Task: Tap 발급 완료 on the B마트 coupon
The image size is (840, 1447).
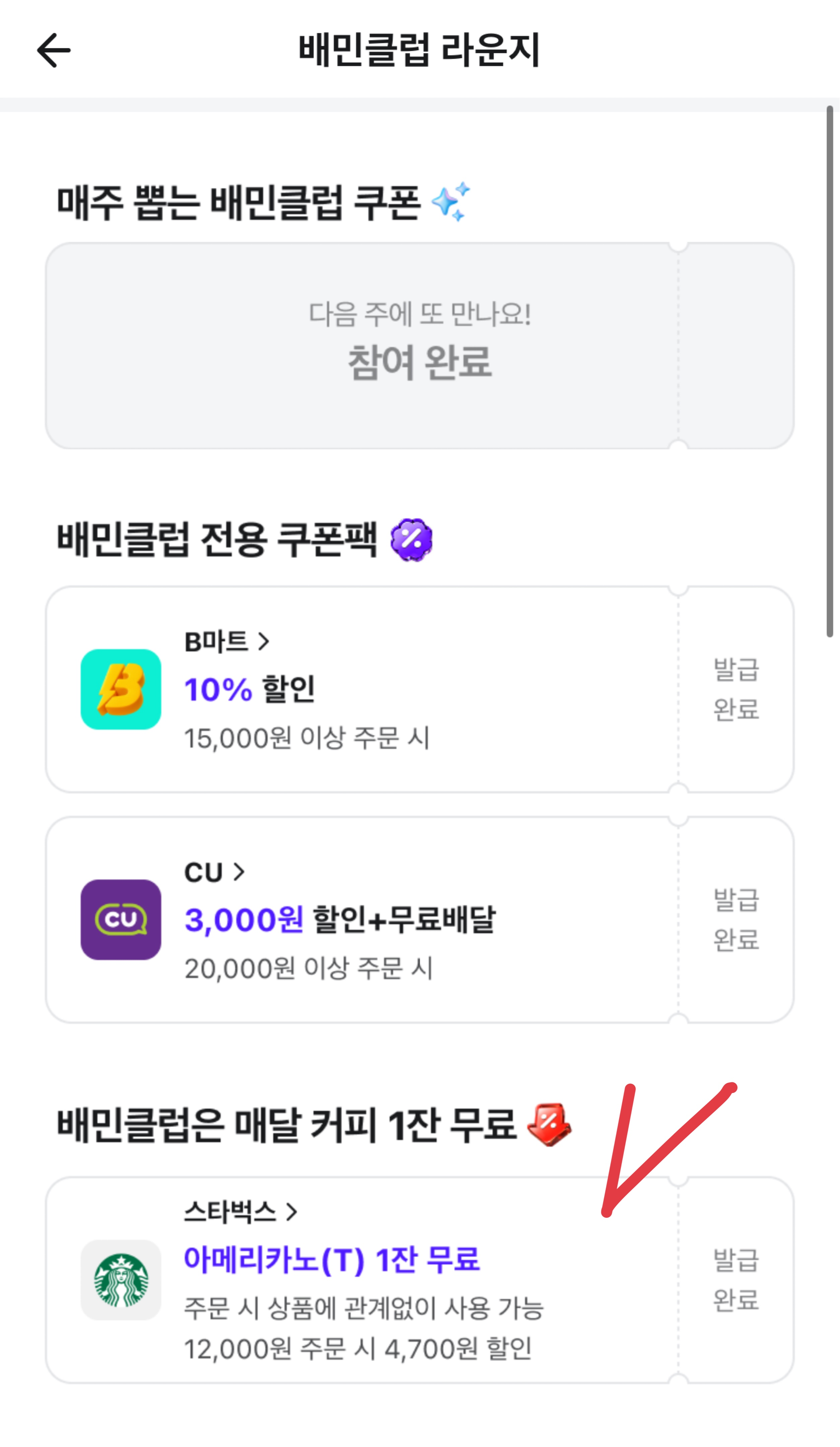Action: click(736, 689)
